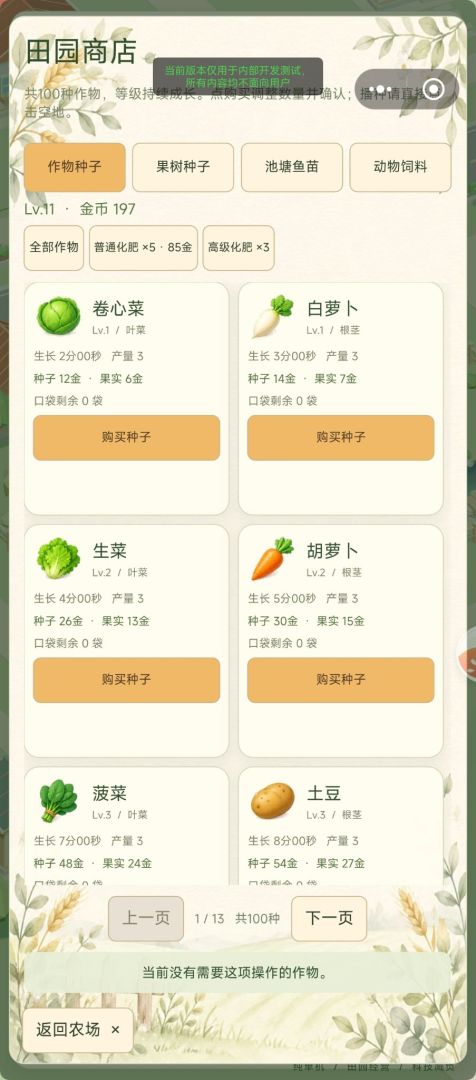The image size is (476, 1080).
Task: Buy seeds for 白萝卜
Action: click(341, 437)
